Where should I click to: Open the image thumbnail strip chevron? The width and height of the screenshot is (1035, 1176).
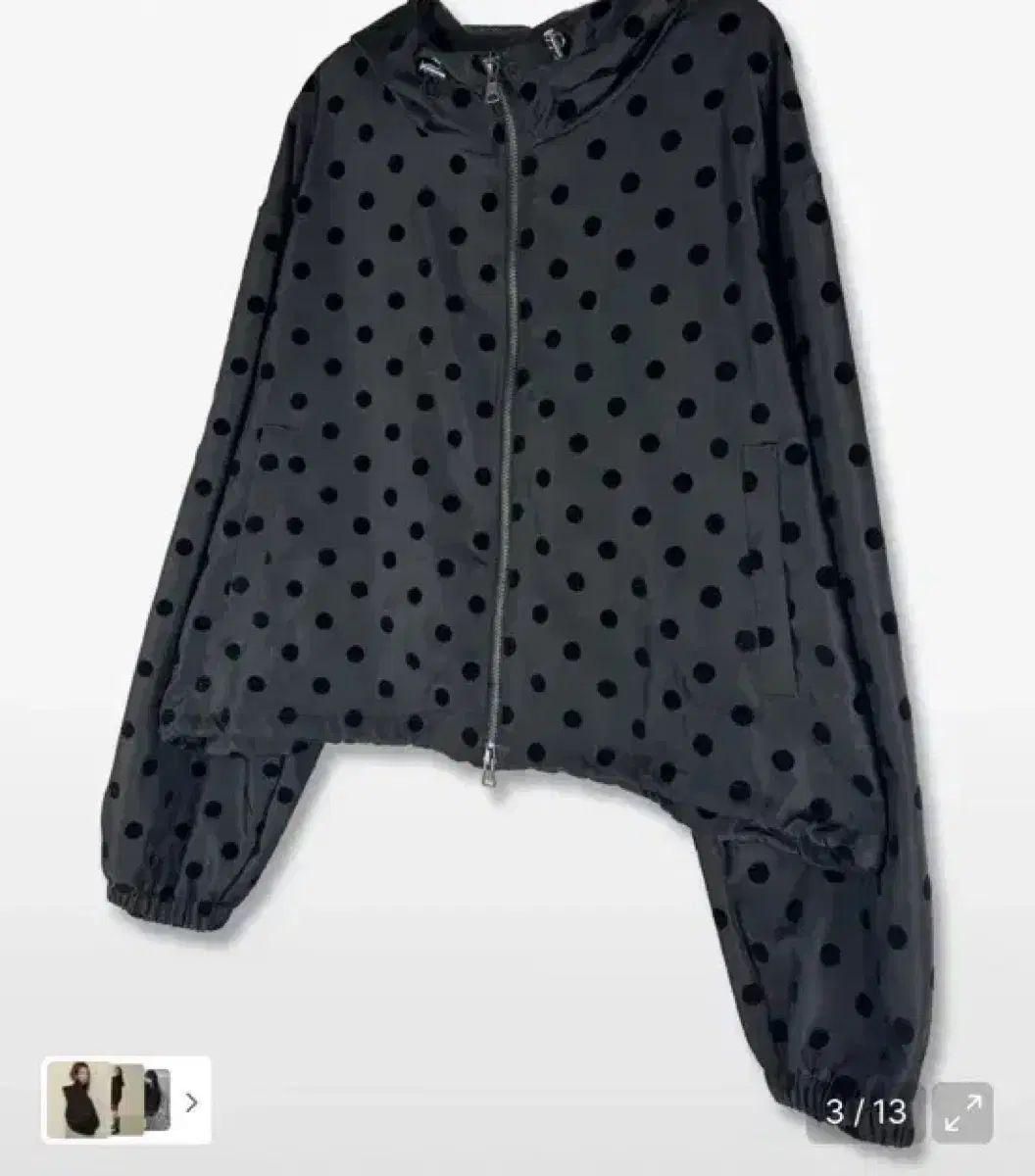click(x=191, y=1102)
